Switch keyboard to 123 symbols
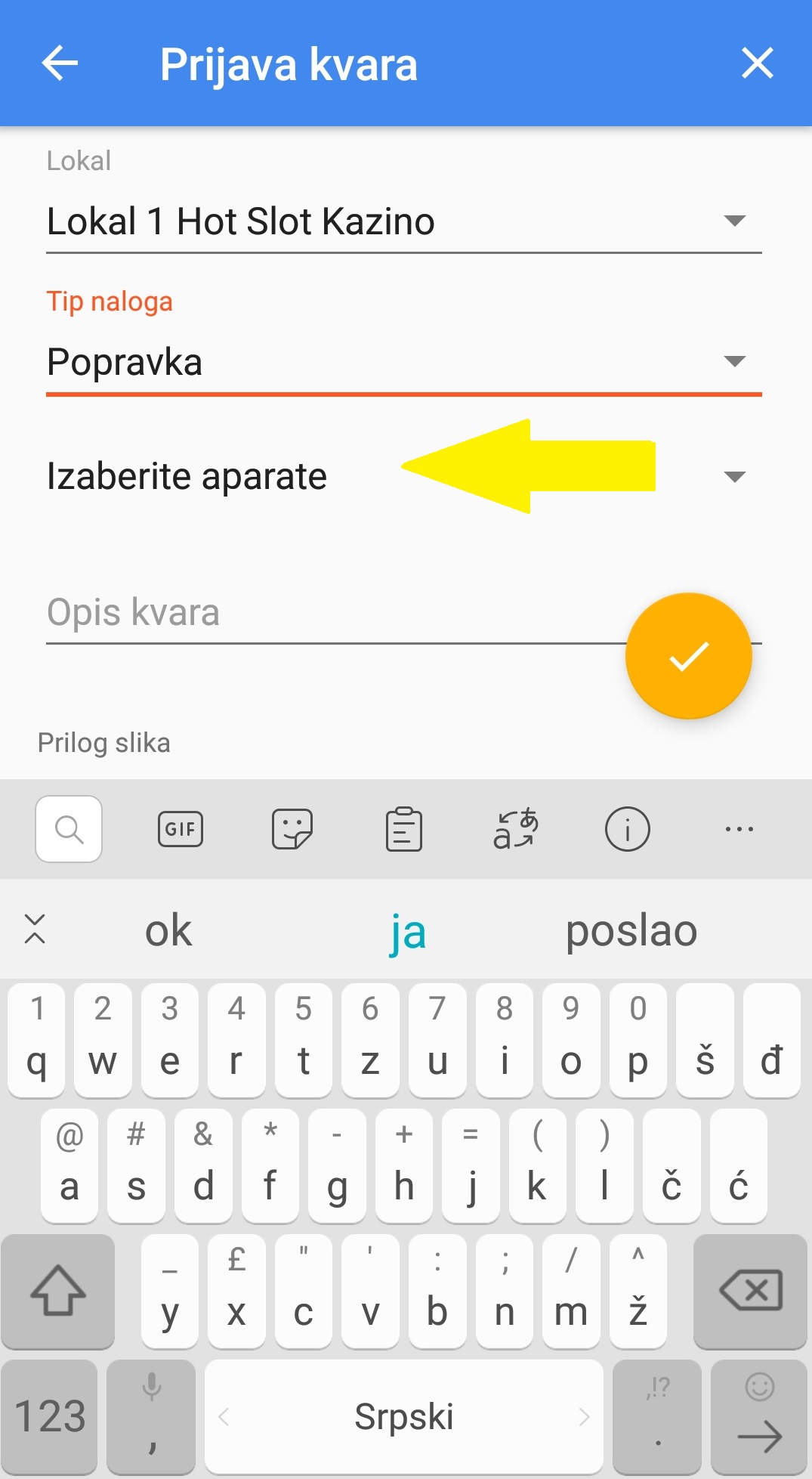This screenshot has width=812, height=1479. pyautogui.click(x=50, y=1416)
